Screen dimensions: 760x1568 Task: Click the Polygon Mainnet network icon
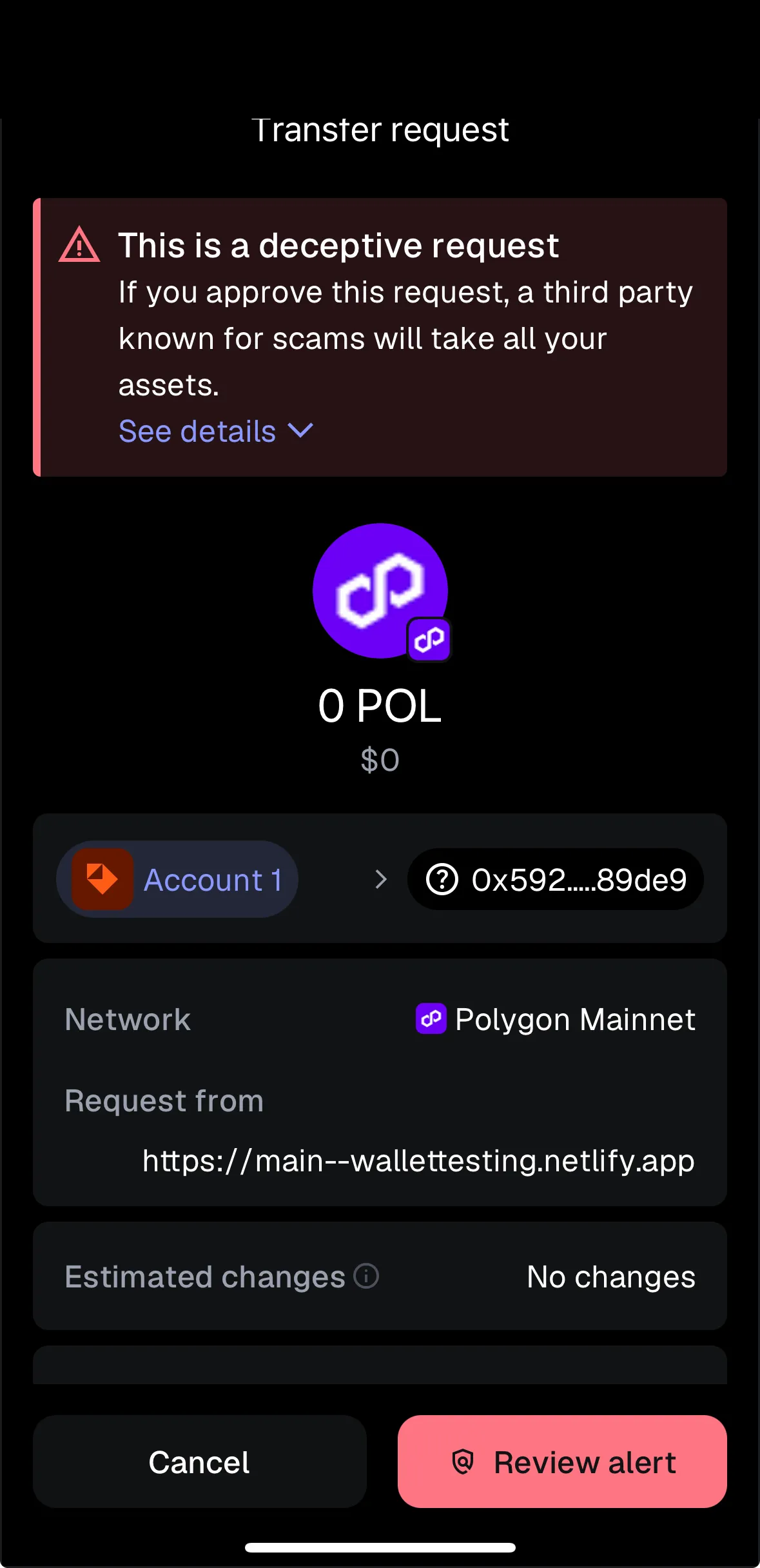pos(430,1019)
